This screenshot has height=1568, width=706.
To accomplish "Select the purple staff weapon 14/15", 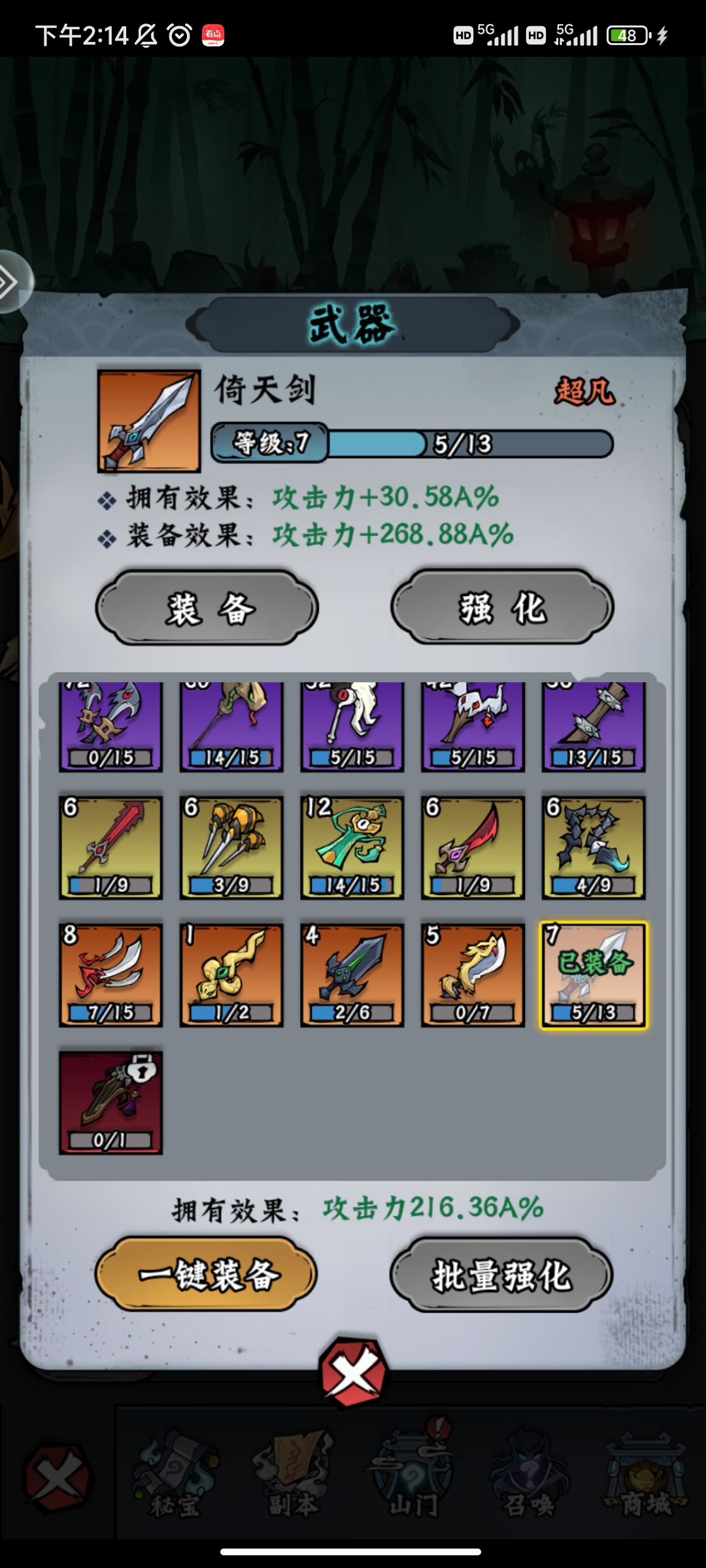I will click(231, 727).
